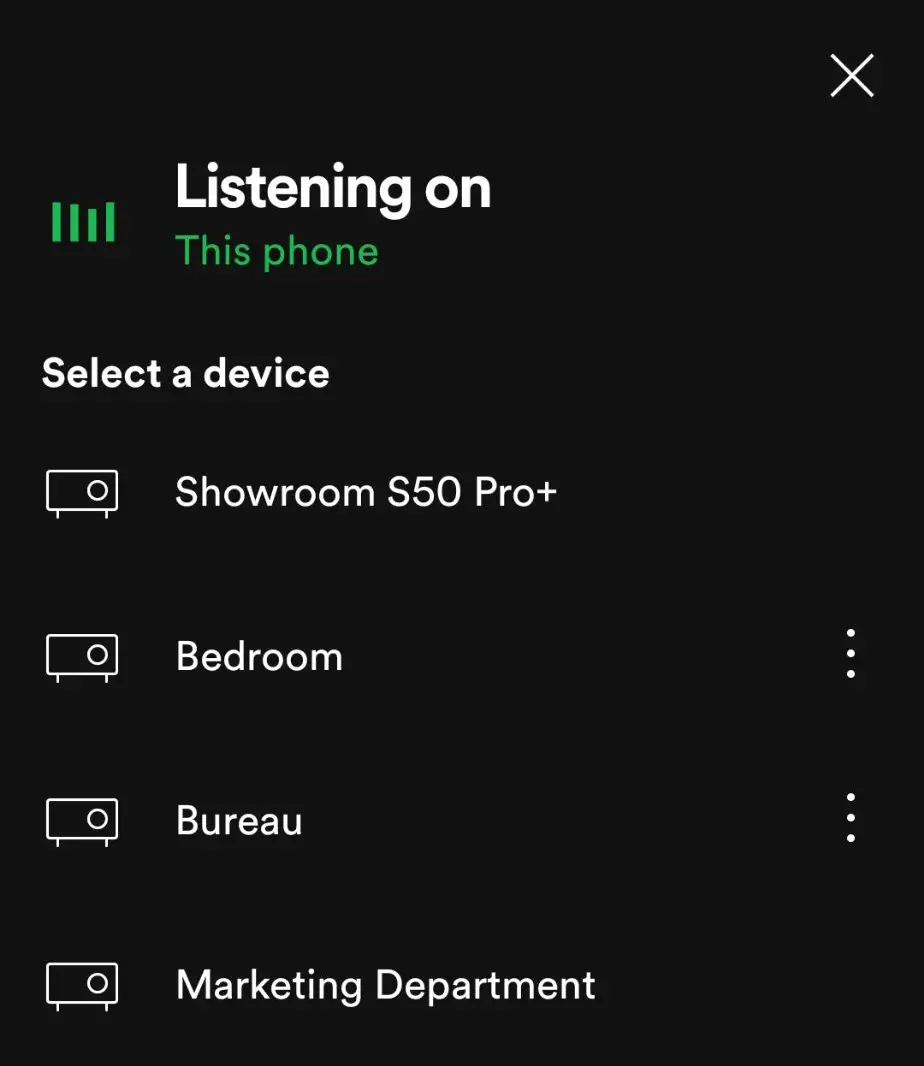Open options for the Bureau speaker
The height and width of the screenshot is (1066, 924).
click(850, 818)
